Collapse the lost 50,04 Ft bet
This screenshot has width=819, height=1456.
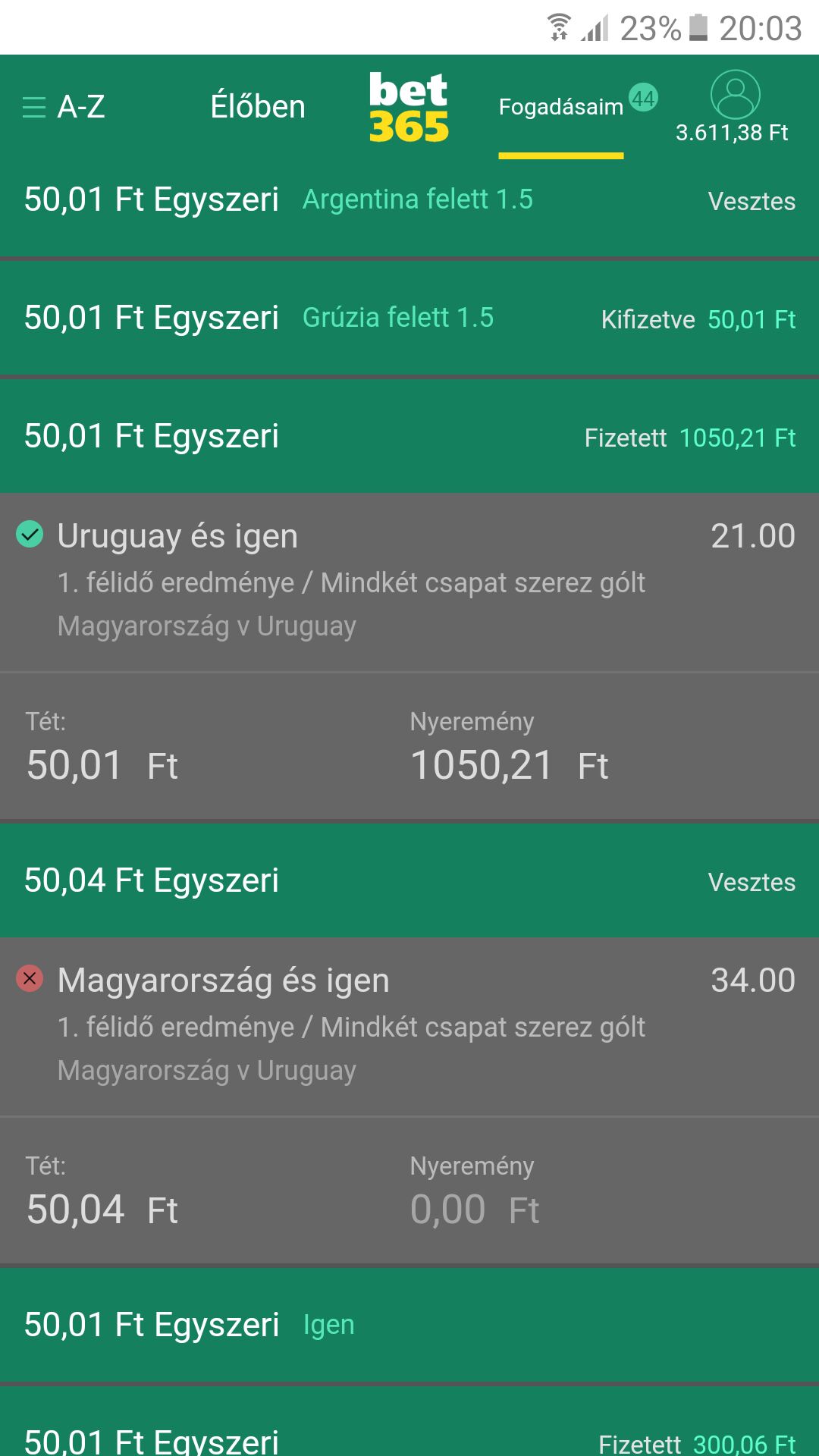pyautogui.click(x=409, y=881)
